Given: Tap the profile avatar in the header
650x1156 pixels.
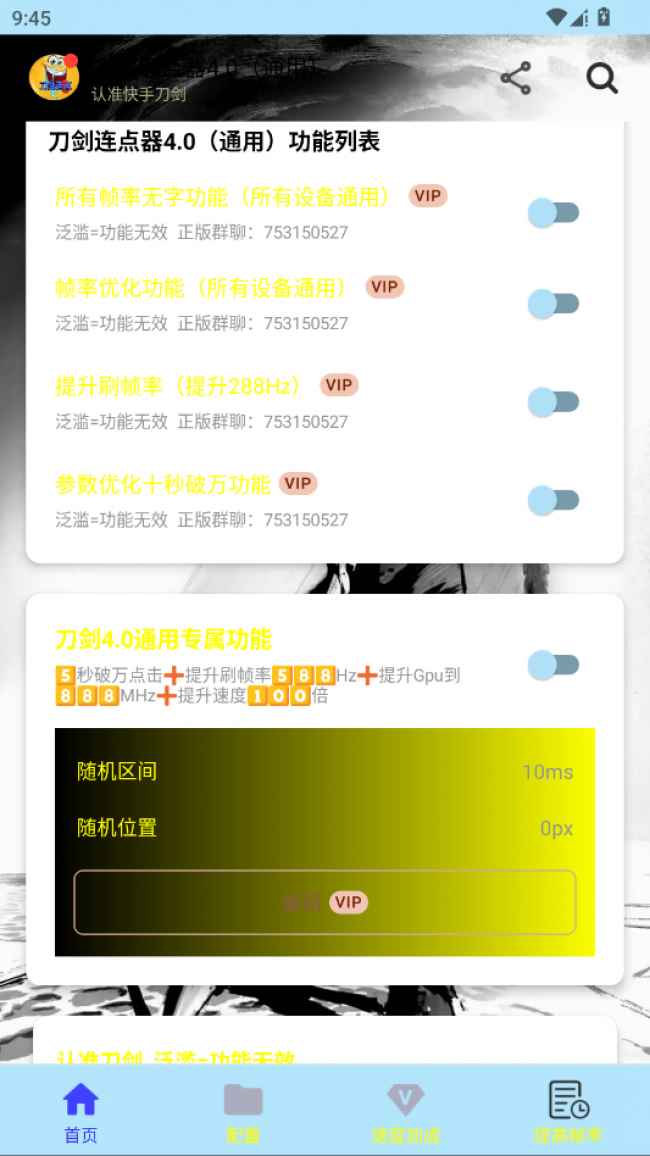Looking at the screenshot, I should click(54, 76).
